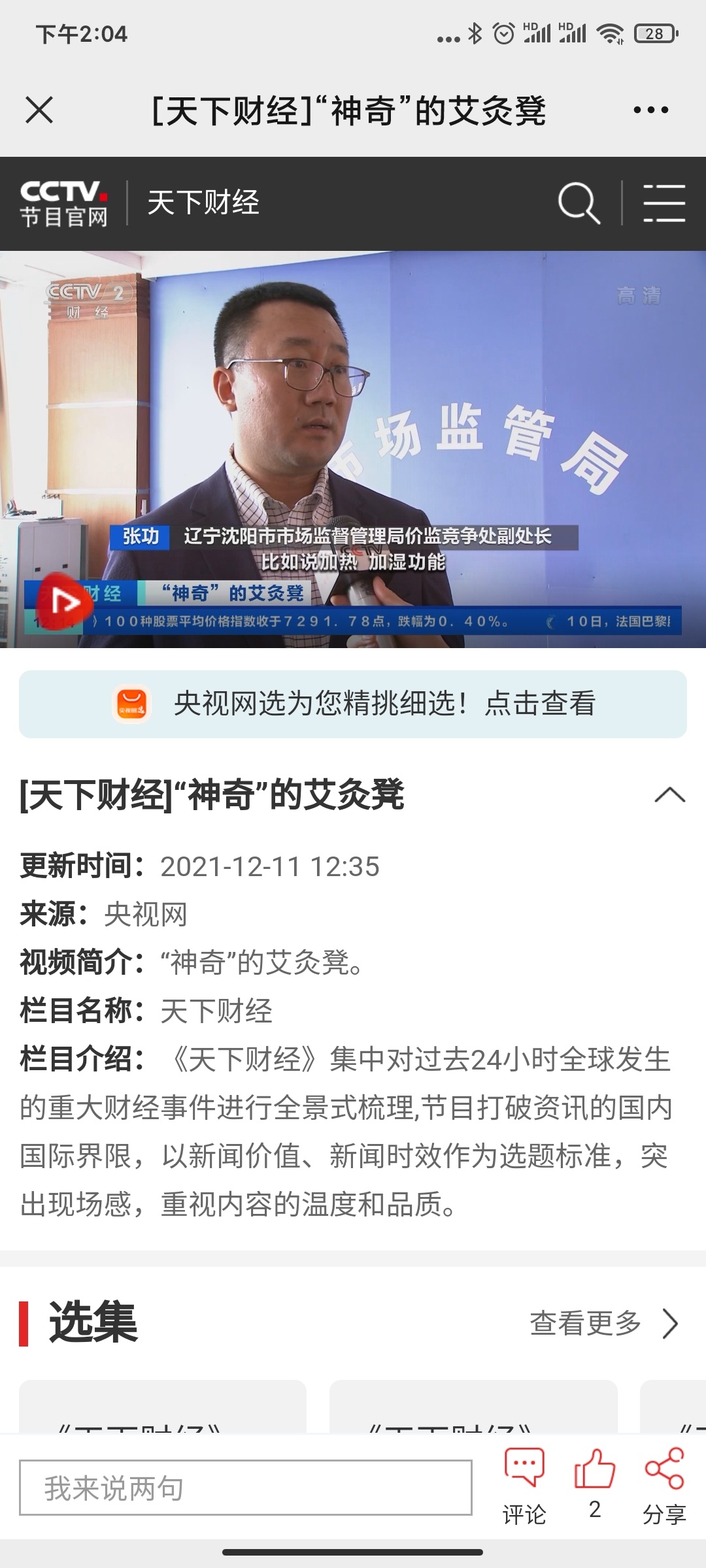Open the 央视网选 promotional banner
This screenshot has height=1568, width=706.
pos(353,704)
